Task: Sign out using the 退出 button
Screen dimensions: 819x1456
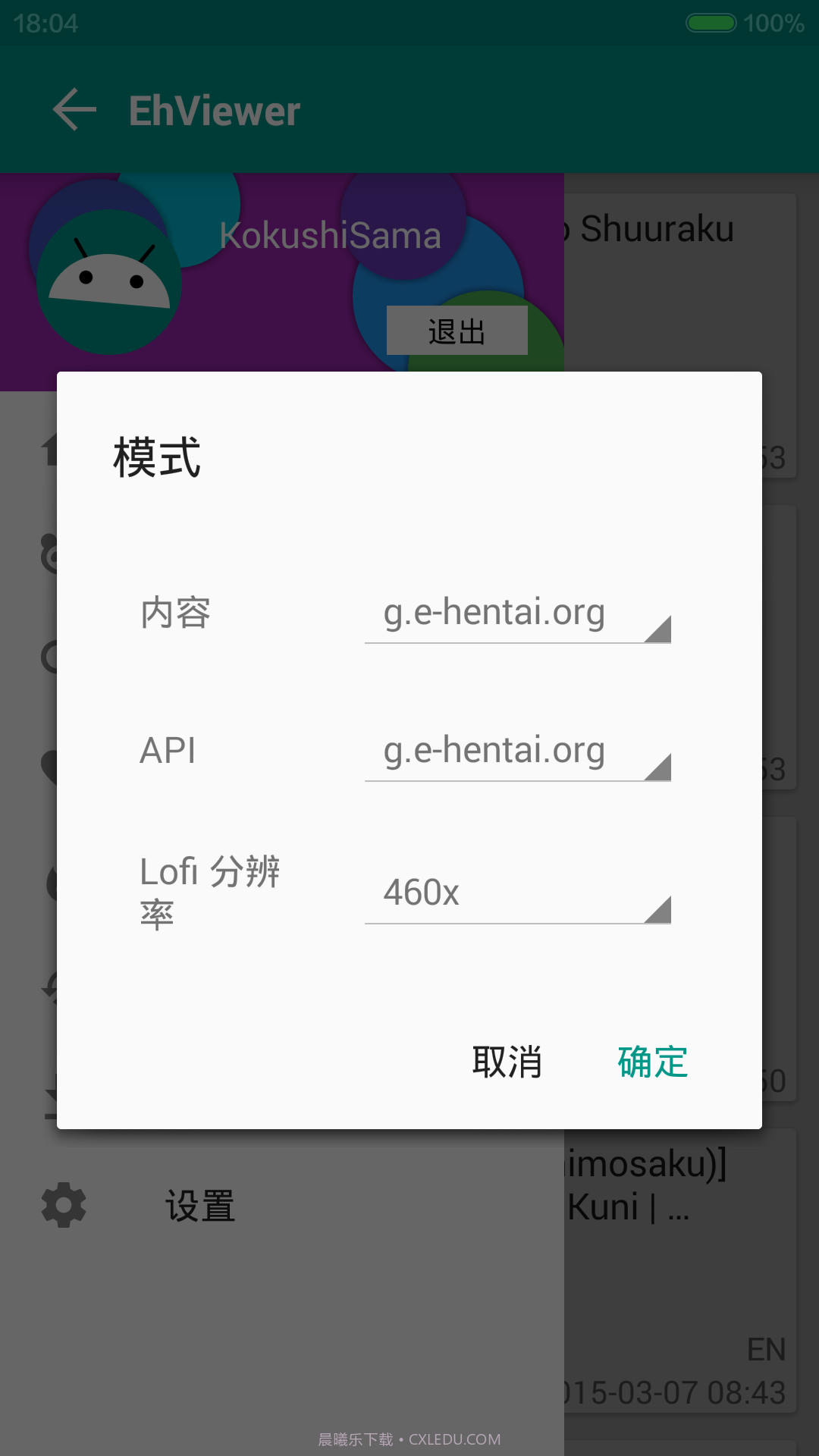Action: (x=457, y=330)
